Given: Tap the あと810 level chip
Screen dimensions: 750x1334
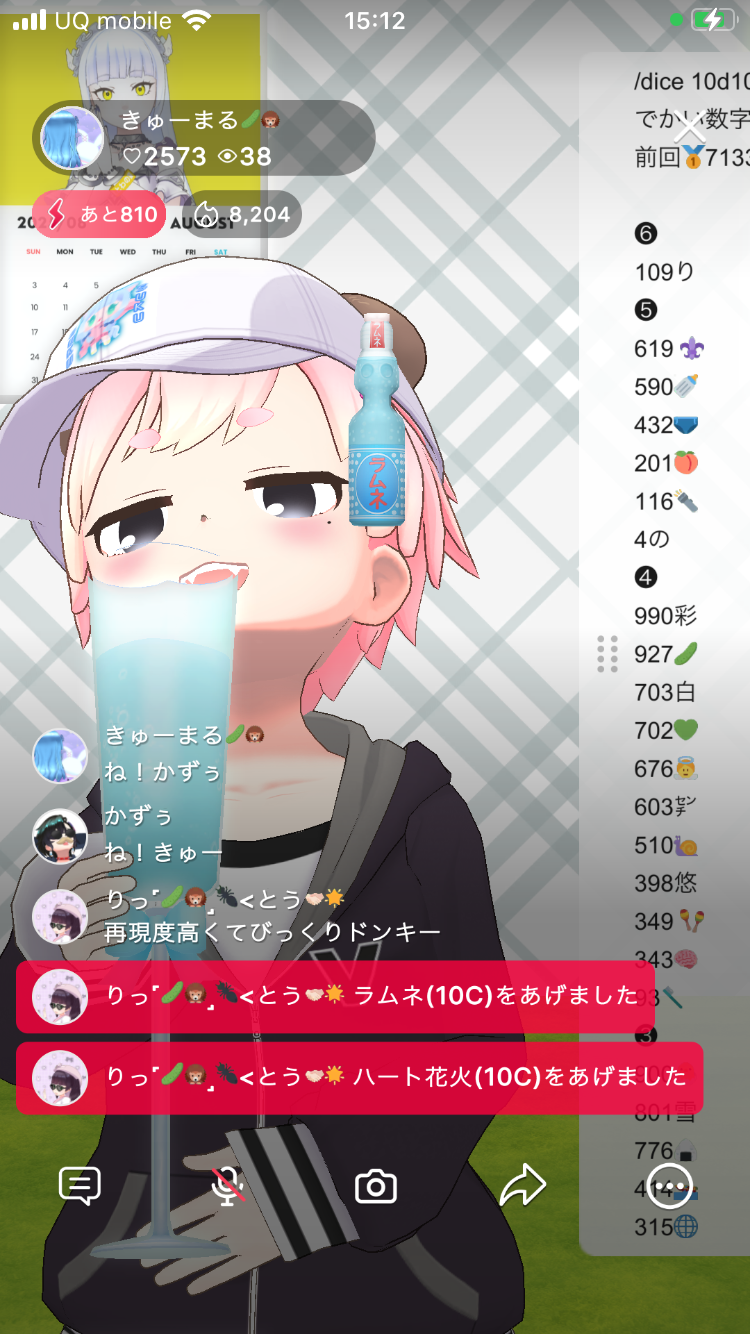Looking at the screenshot, I should click(99, 213).
